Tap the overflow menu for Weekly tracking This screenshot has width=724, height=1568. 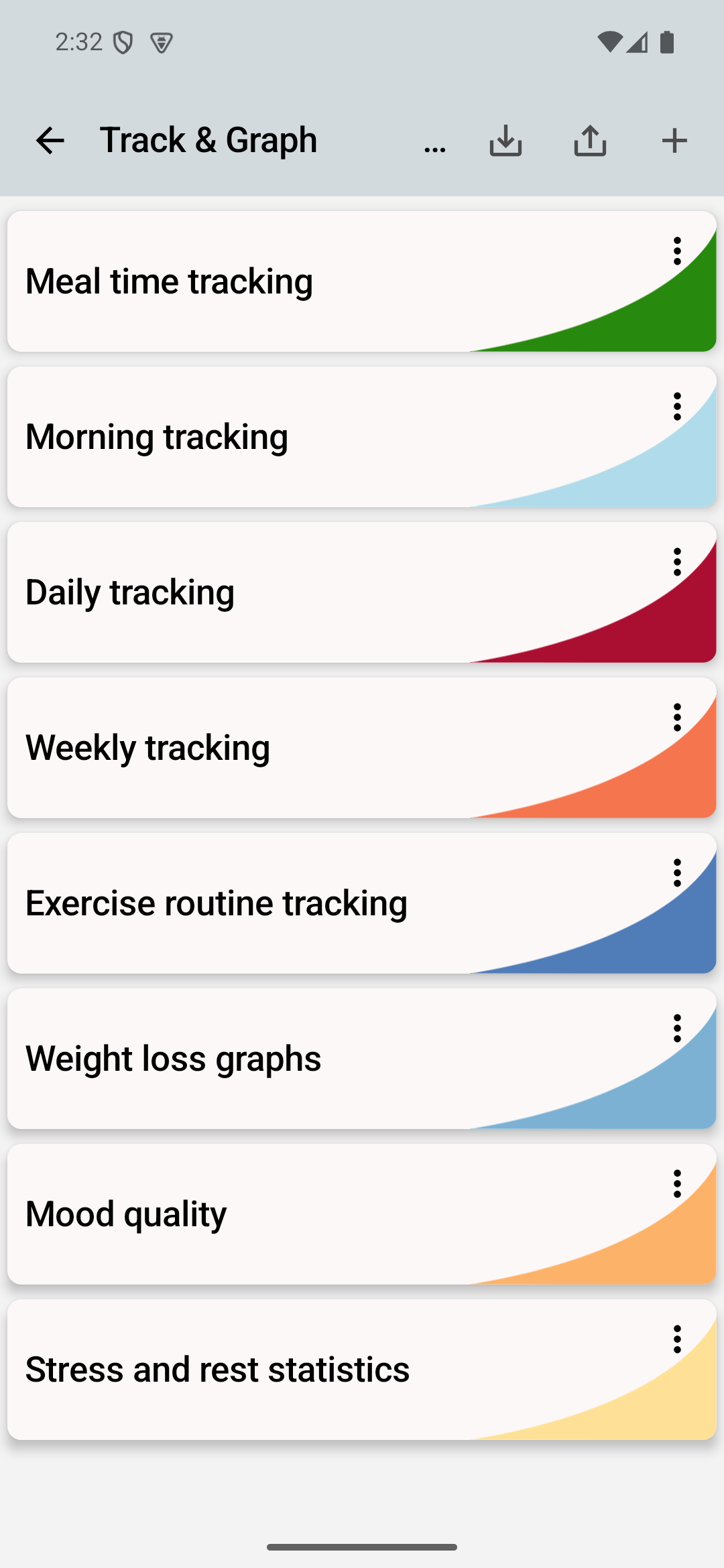(677, 718)
